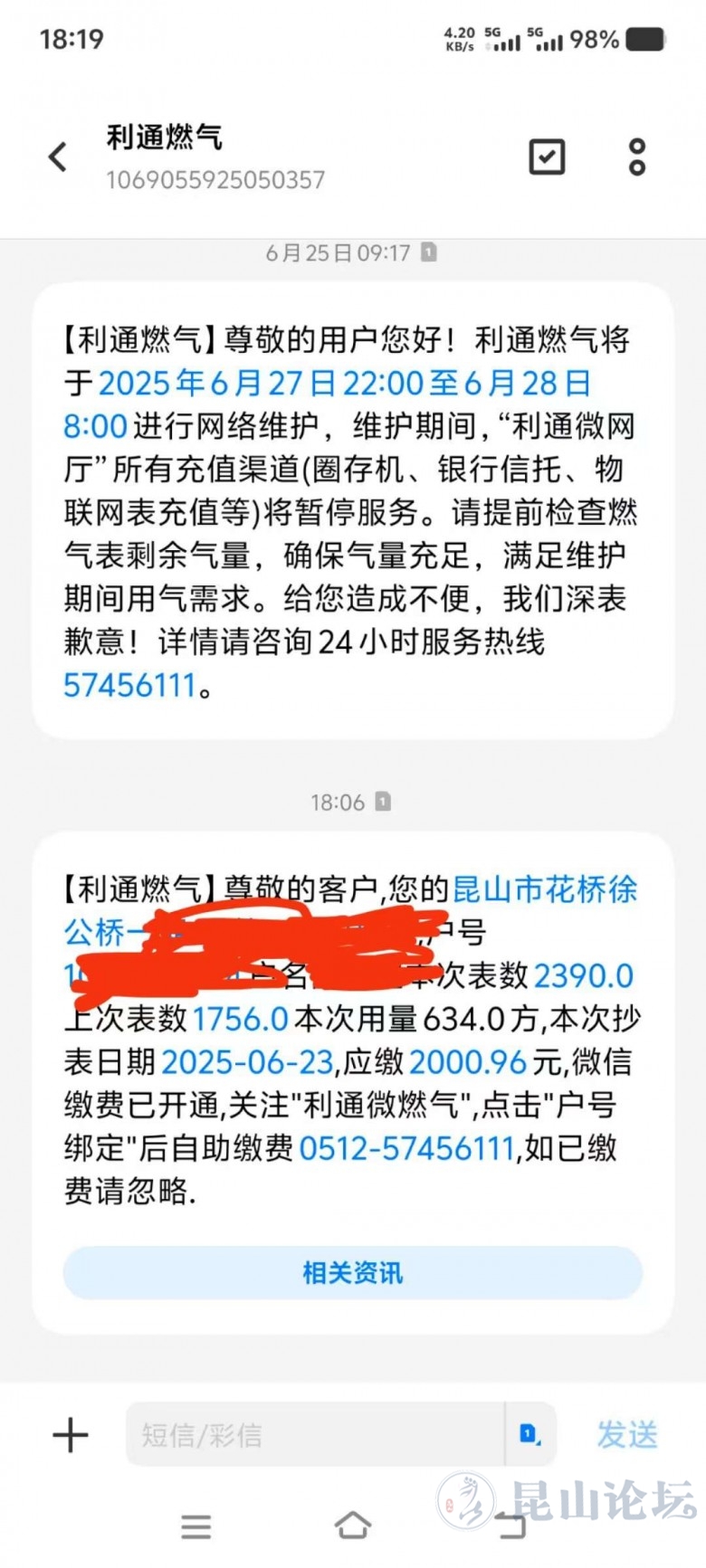
Task: Tap the SIM card selector icon
Action: 529,1435
